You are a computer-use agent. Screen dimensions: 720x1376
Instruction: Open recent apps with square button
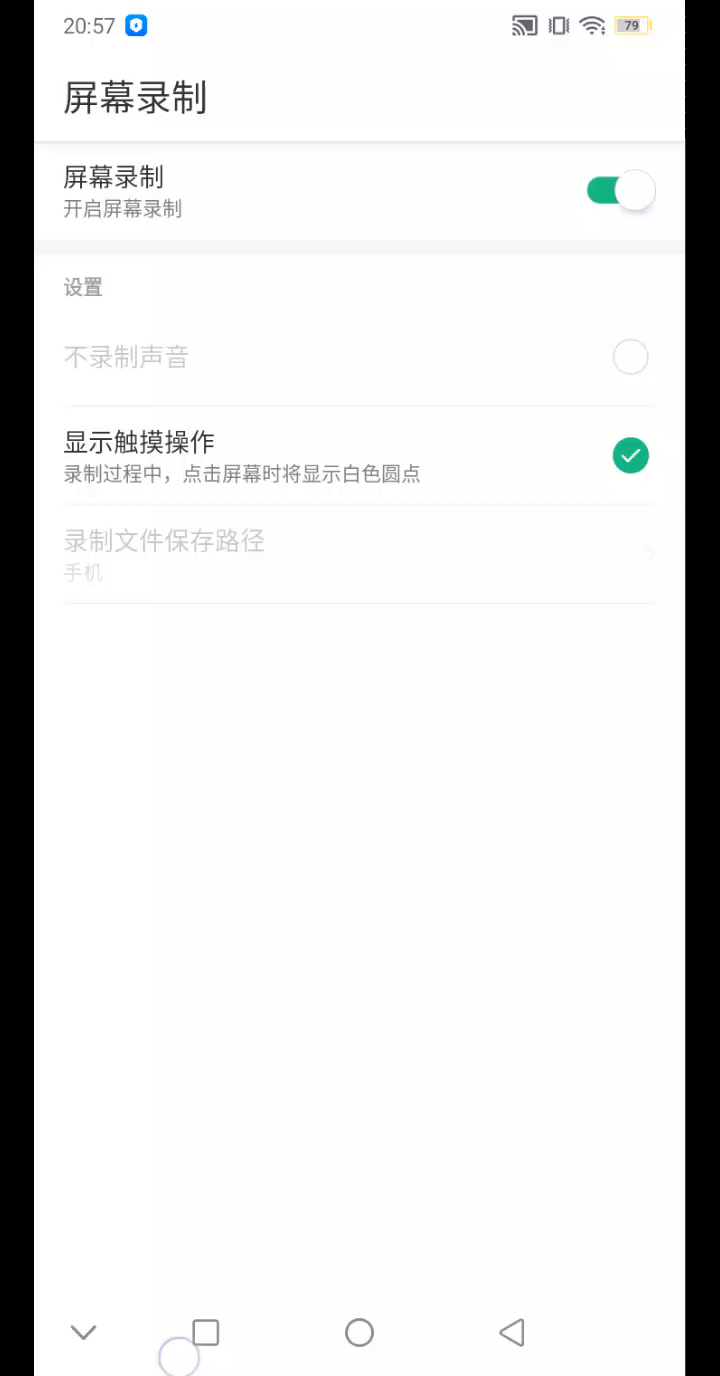tap(206, 1332)
